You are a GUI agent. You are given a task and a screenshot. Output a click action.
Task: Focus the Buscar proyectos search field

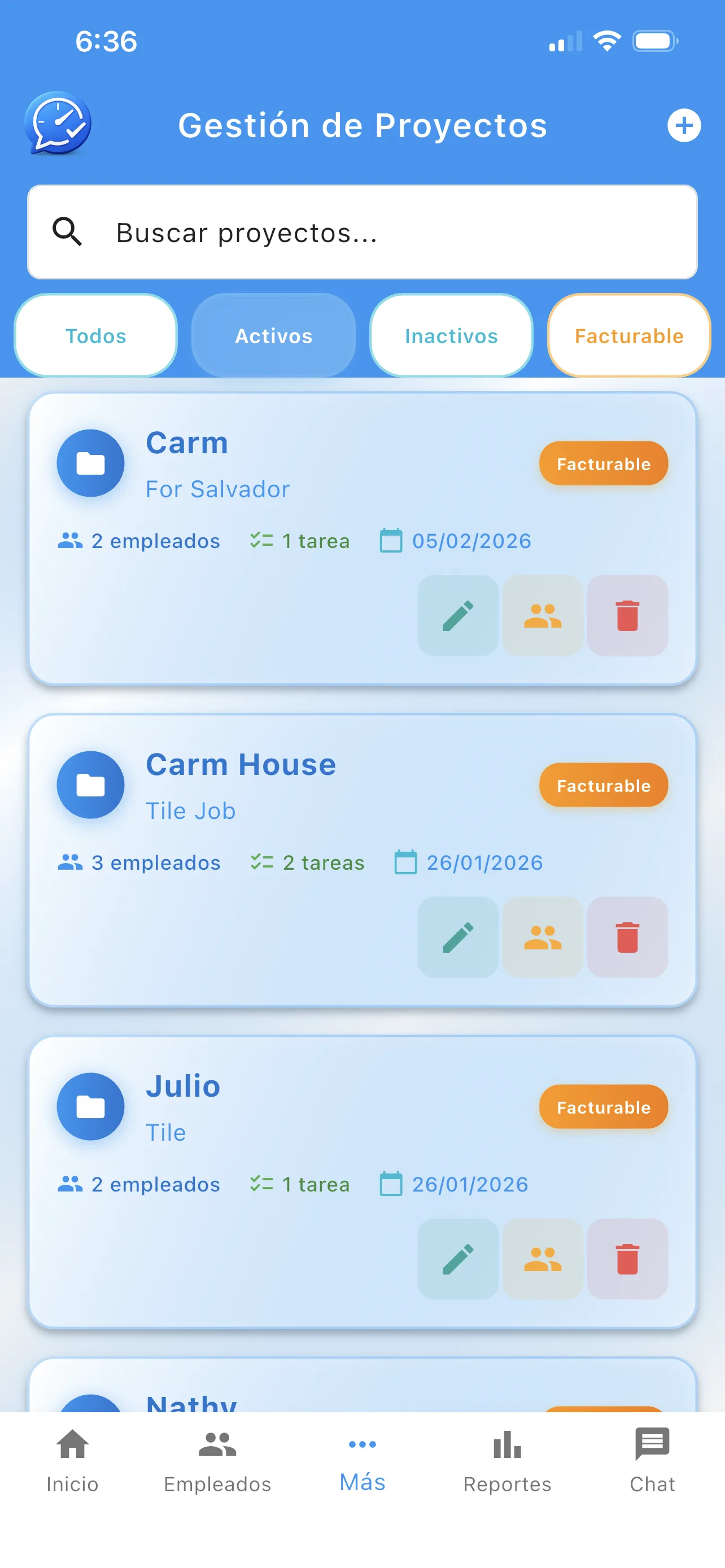tap(362, 232)
